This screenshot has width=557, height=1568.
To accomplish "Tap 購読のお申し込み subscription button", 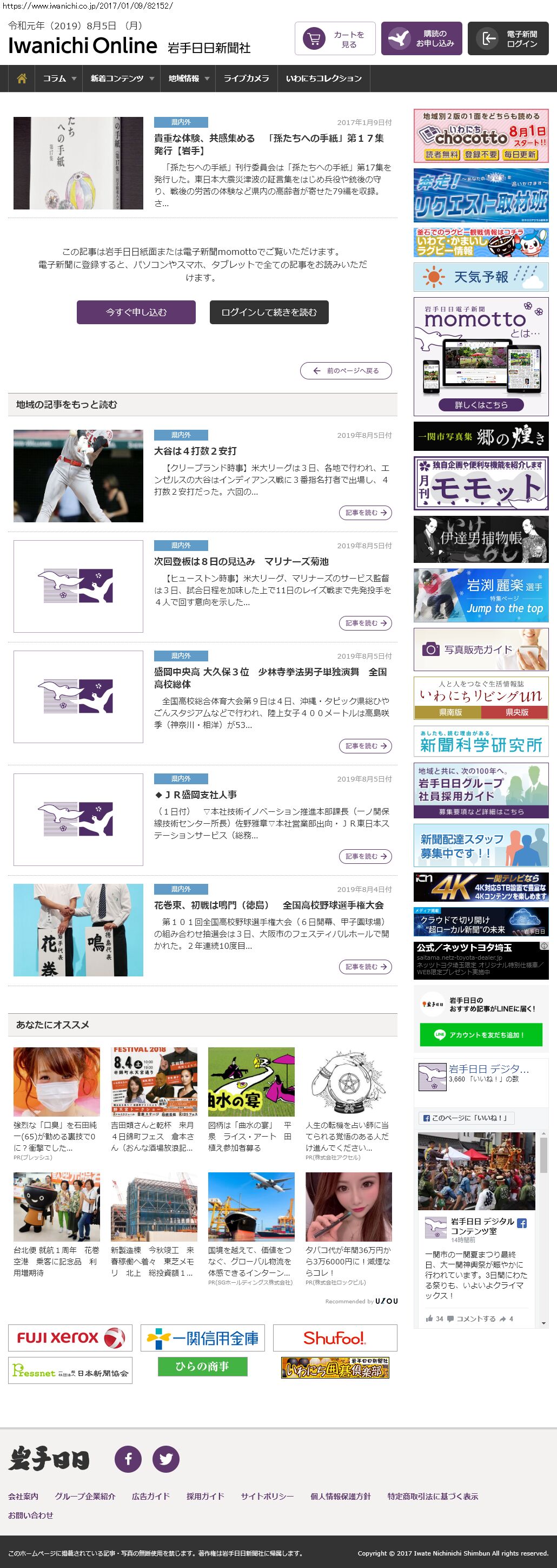I will (421, 39).
